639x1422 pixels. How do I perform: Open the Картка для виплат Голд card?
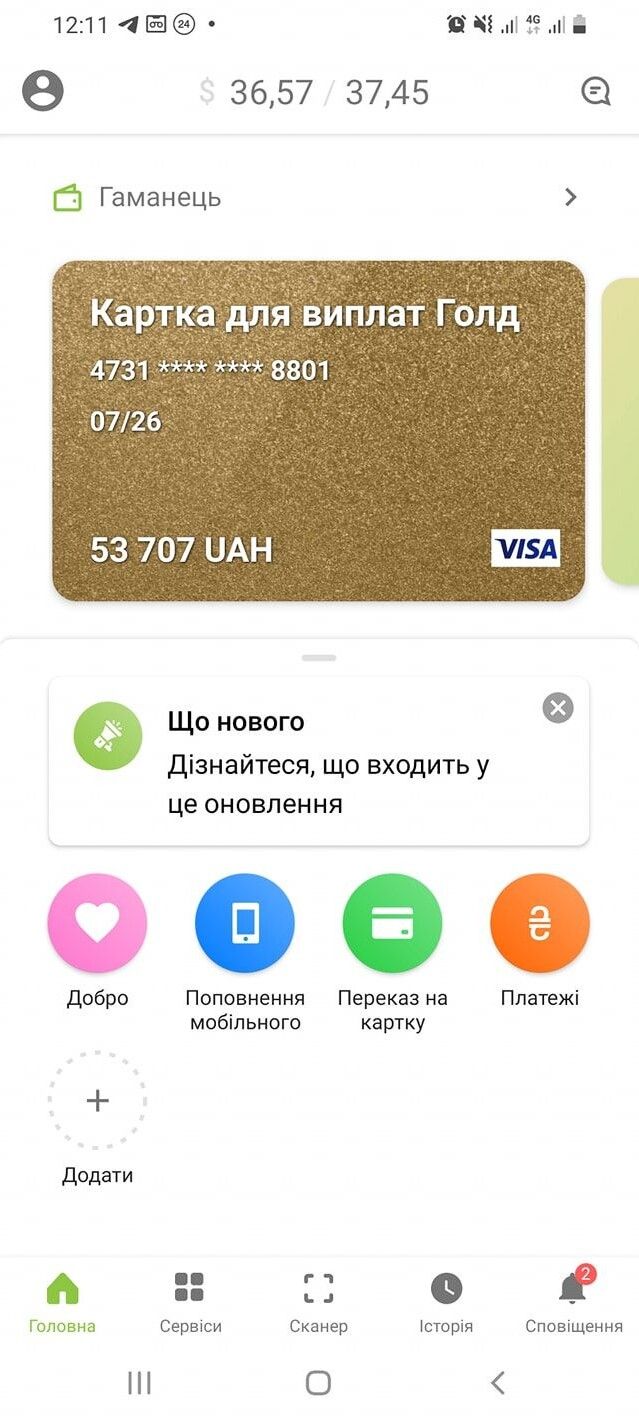click(318, 430)
